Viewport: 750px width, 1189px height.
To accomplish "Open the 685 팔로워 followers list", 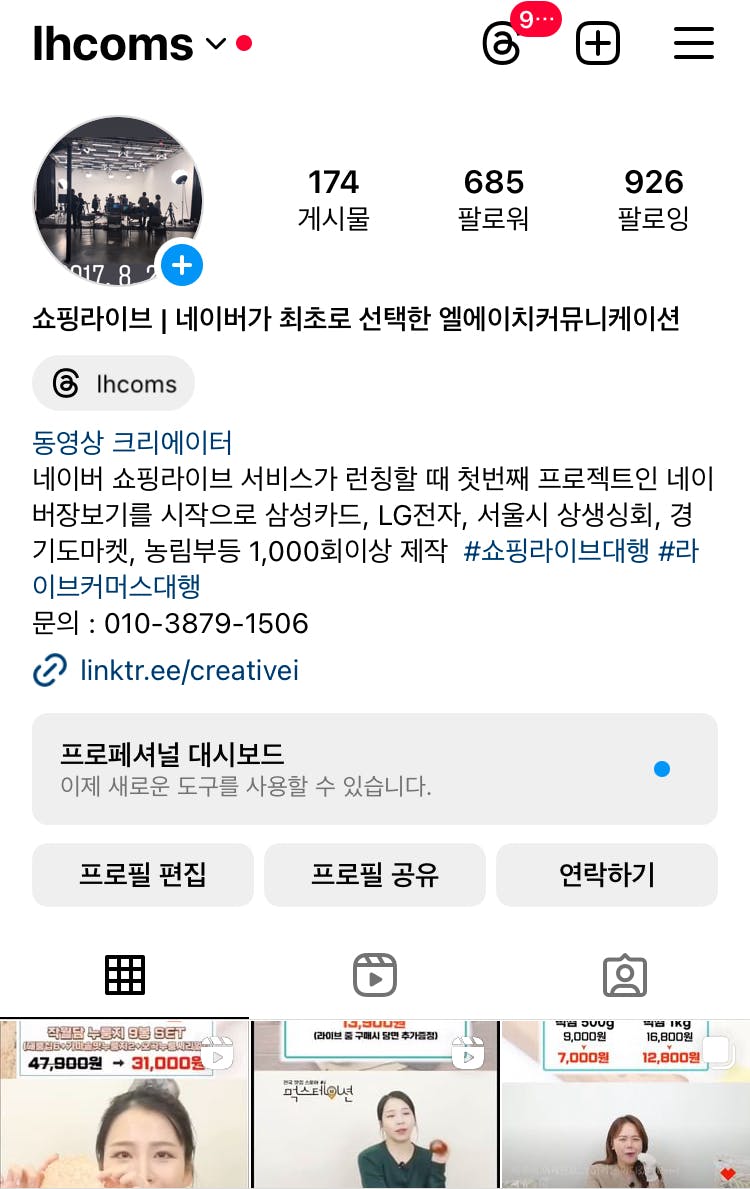I will coord(493,199).
